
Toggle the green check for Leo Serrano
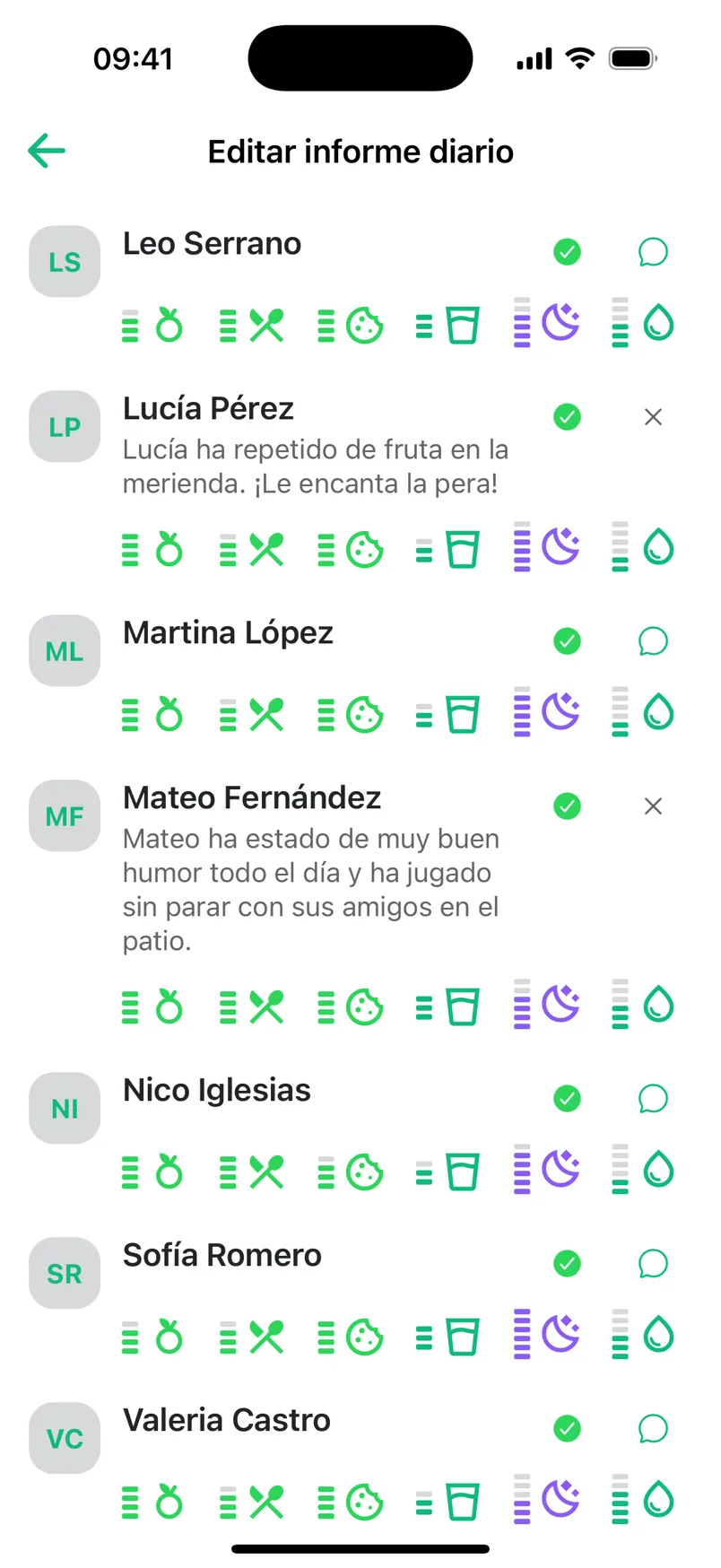click(567, 252)
